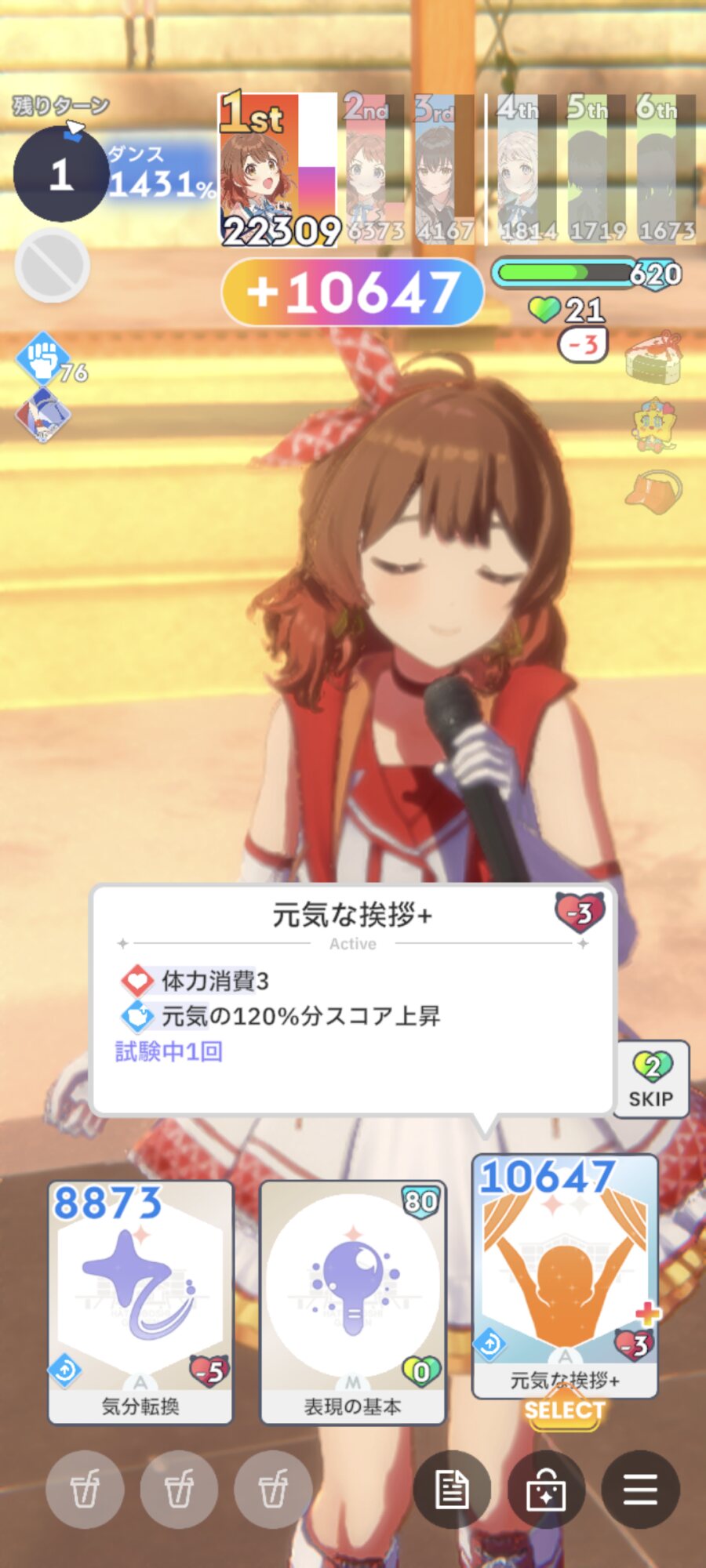Choose the 表現の基本 card

[352, 1301]
